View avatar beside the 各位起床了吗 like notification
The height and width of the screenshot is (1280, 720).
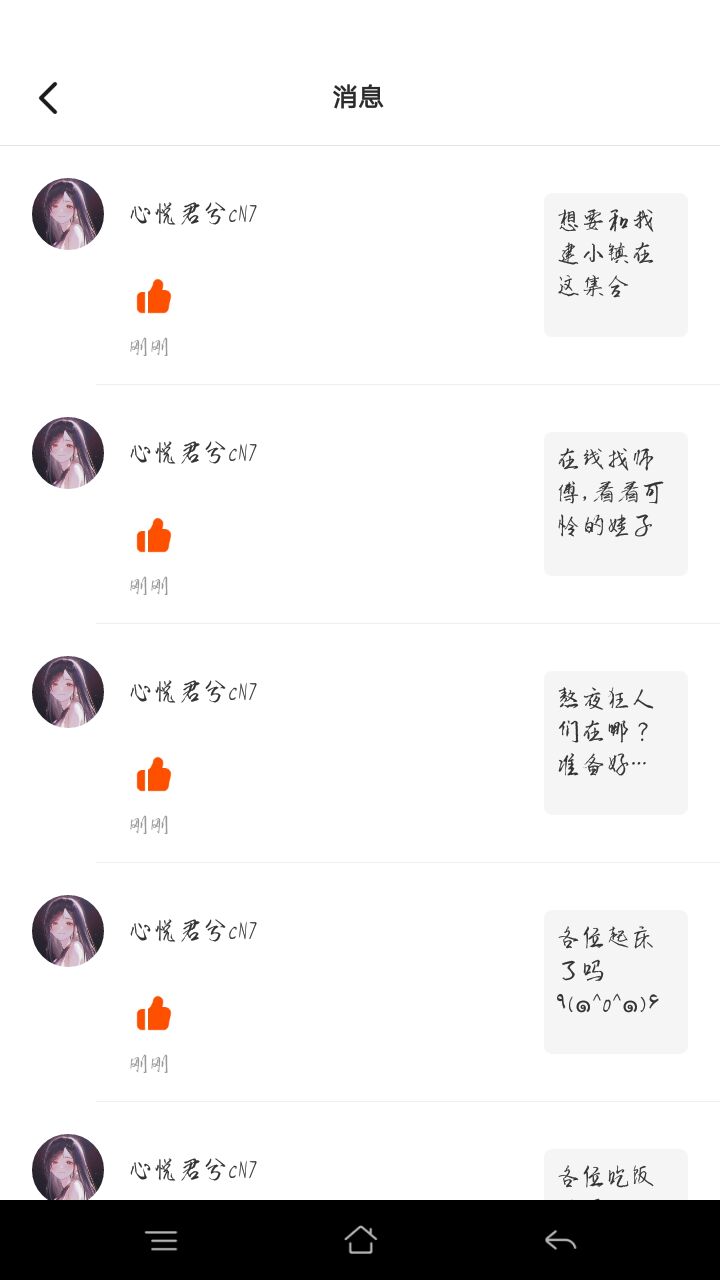click(x=68, y=931)
